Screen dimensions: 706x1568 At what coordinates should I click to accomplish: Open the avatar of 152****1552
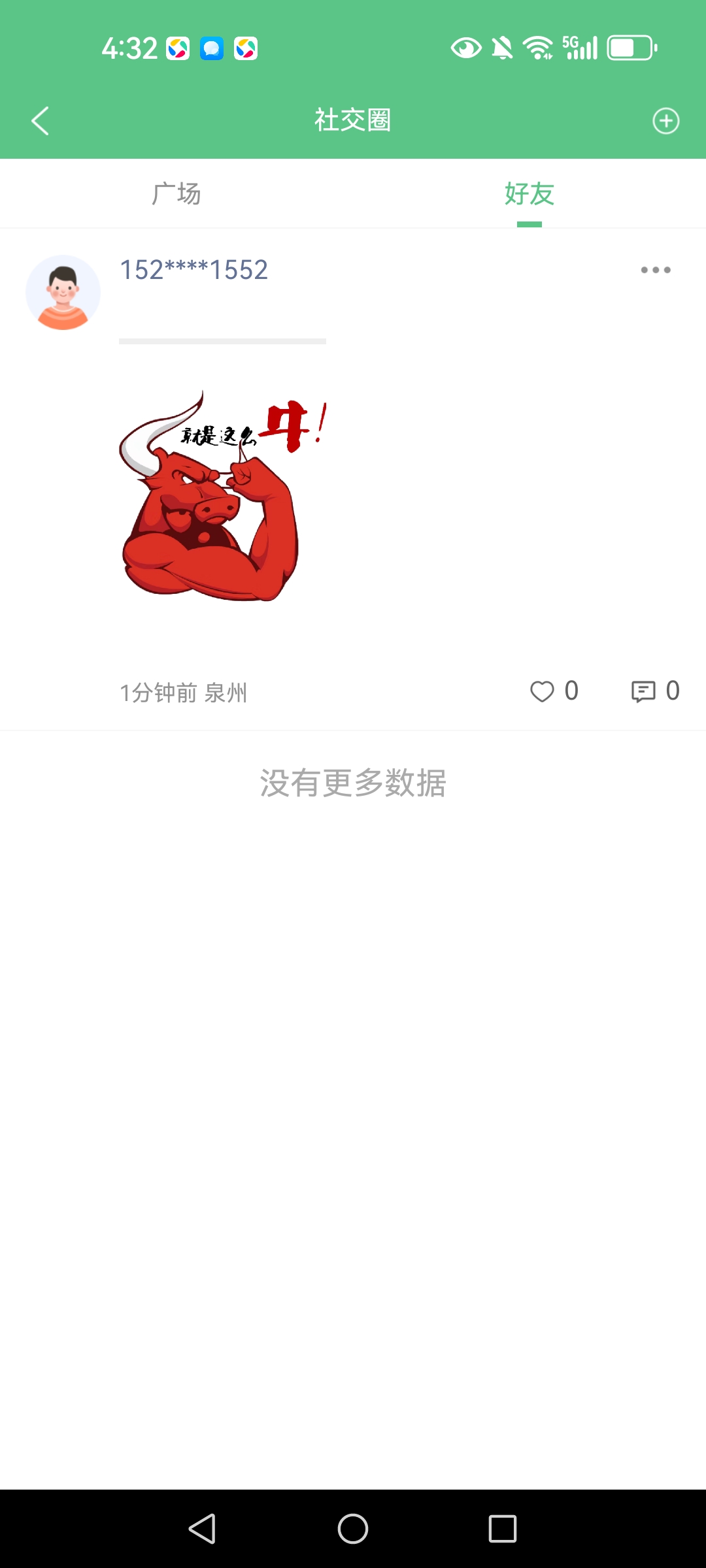pos(63,292)
